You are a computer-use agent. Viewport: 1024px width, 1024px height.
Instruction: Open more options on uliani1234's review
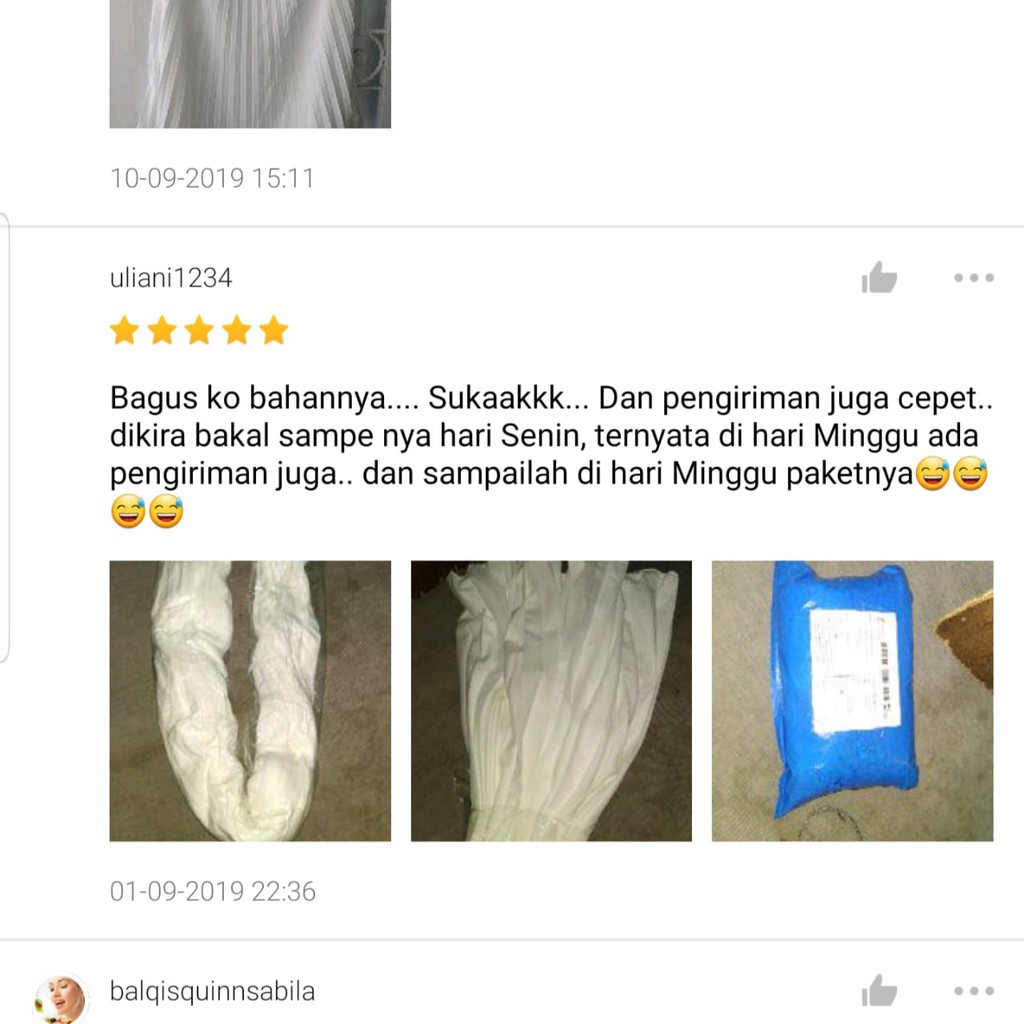[x=973, y=278]
